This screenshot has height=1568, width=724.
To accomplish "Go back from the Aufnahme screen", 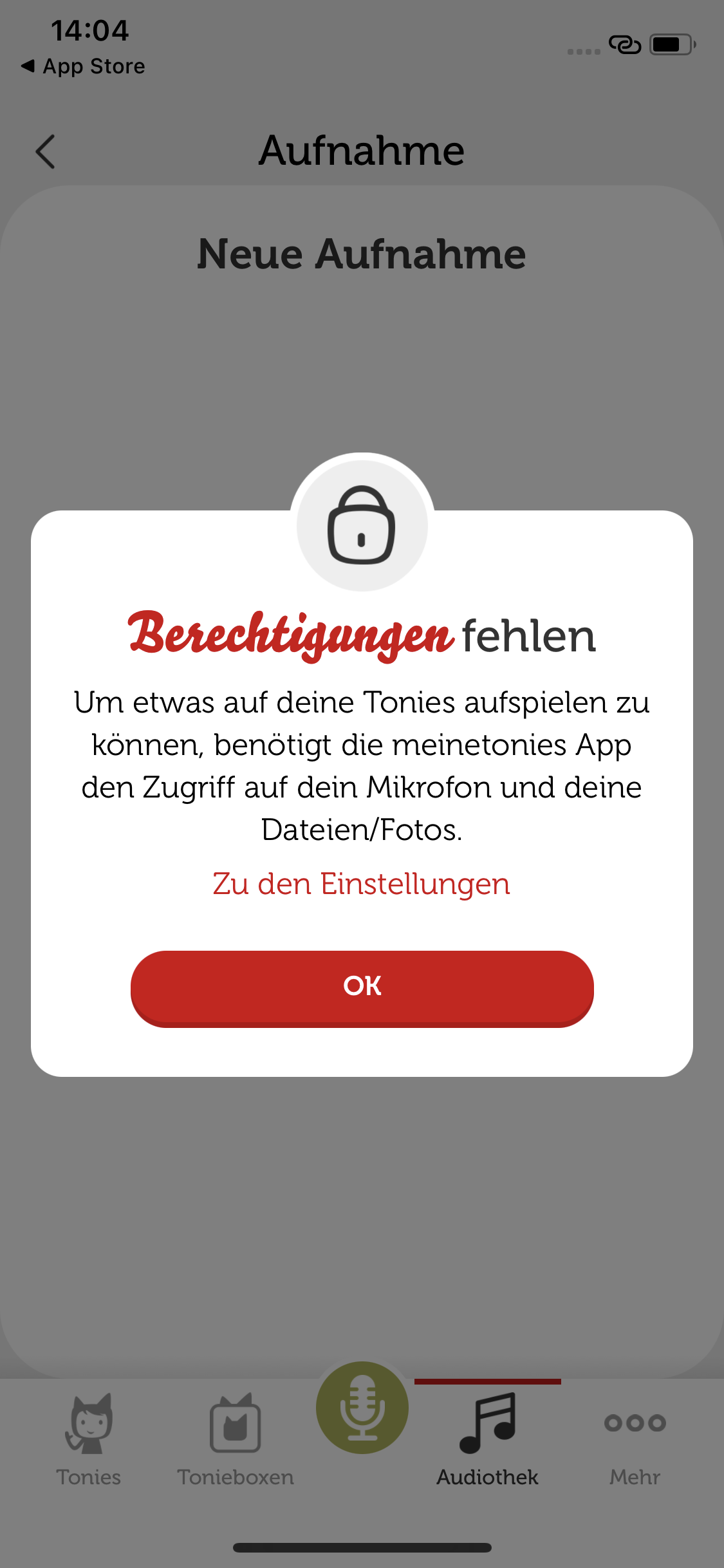I will click(x=45, y=151).
